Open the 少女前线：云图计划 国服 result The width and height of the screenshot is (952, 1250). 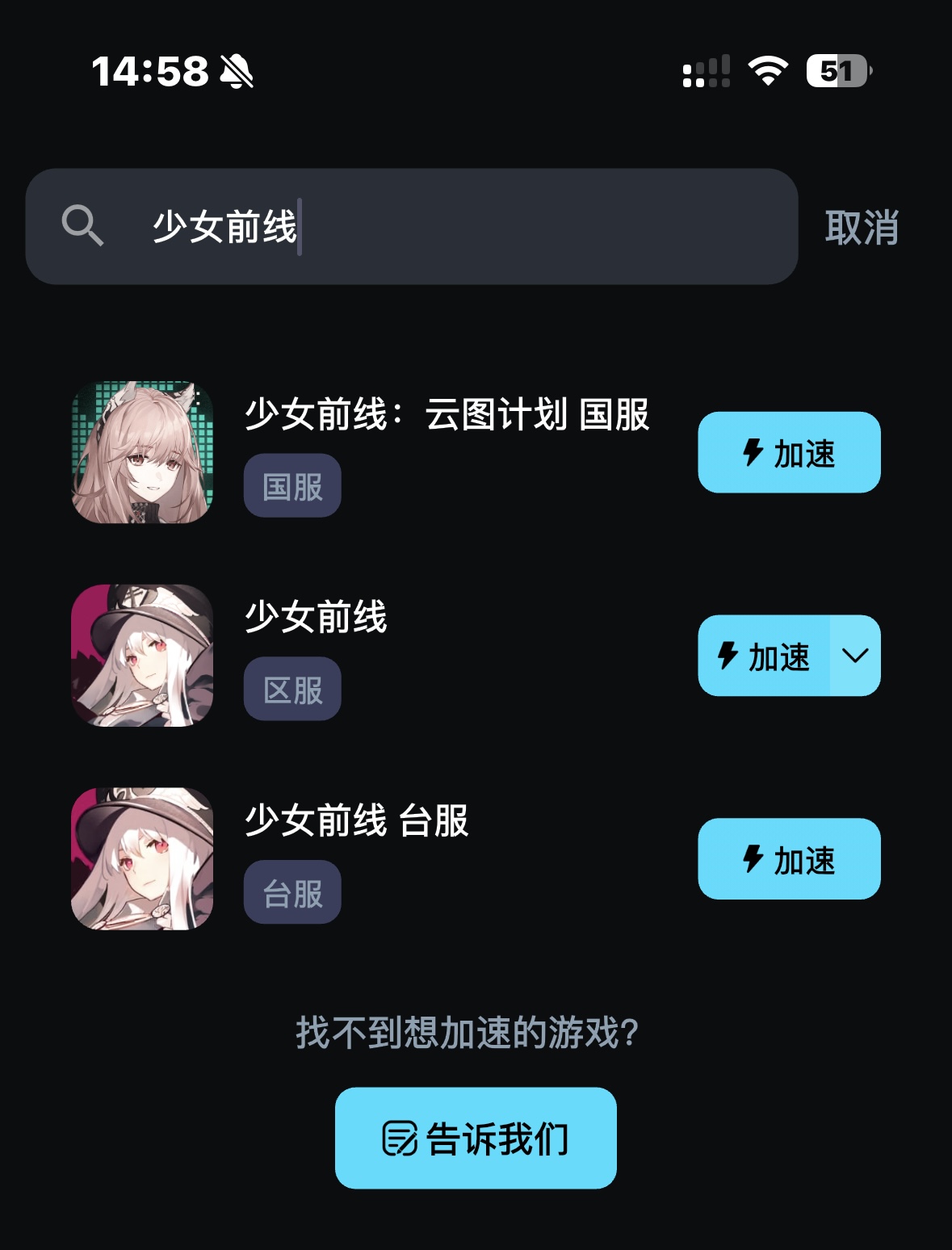pos(447,415)
